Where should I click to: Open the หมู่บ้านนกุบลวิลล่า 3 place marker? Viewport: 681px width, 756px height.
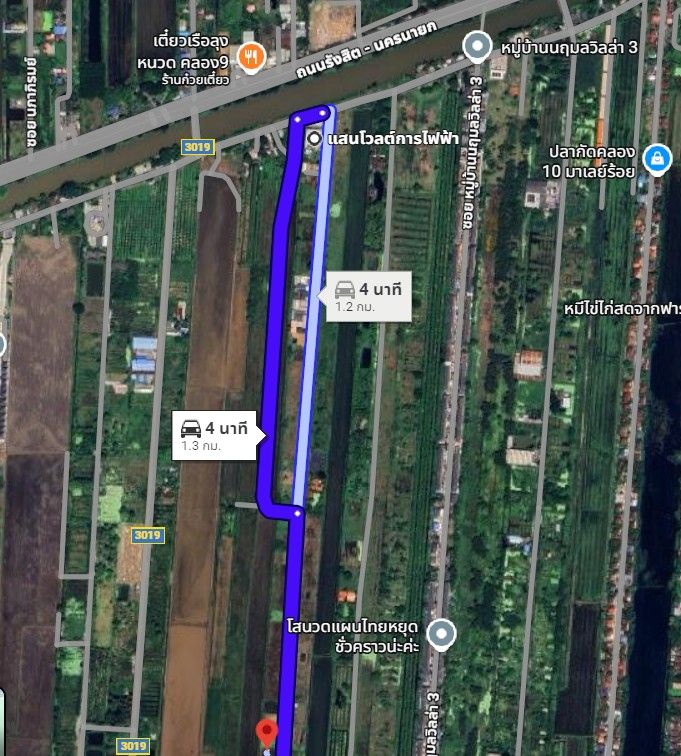(x=478, y=44)
